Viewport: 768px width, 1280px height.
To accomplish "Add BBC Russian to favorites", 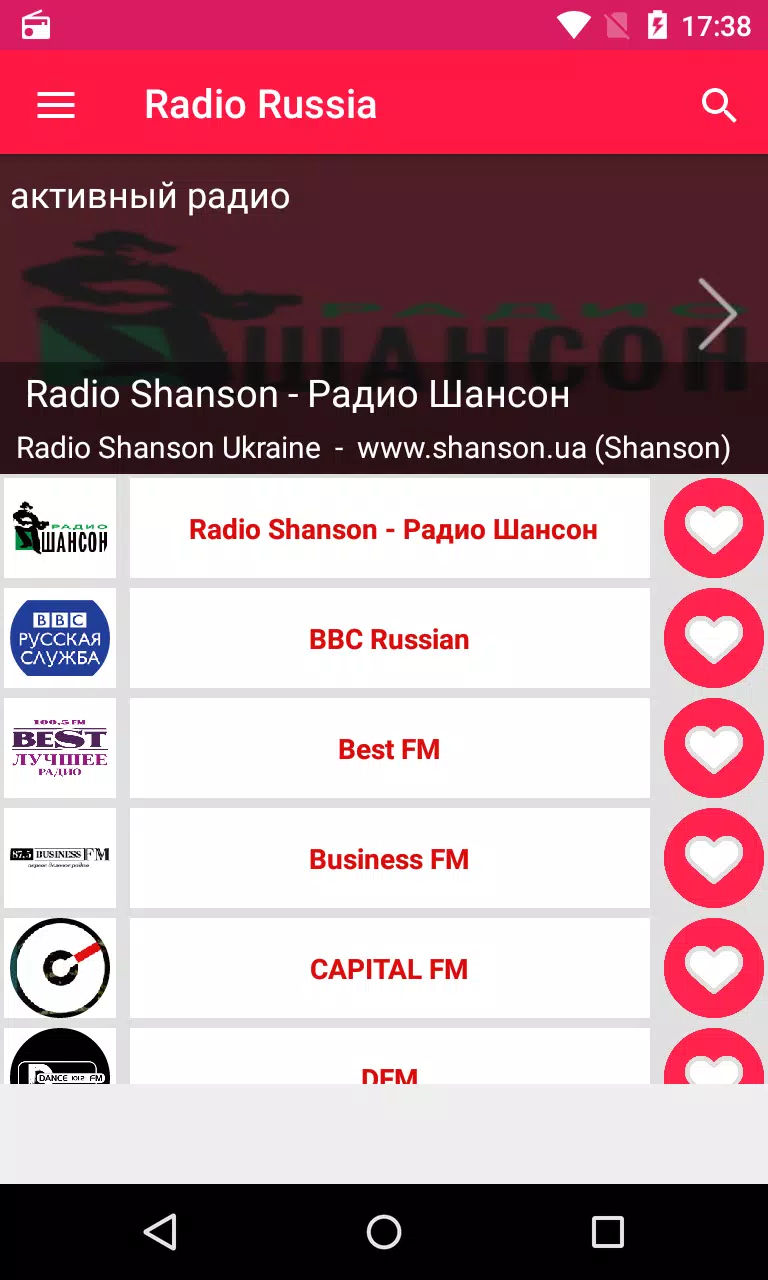I will (x=714, y=638).
